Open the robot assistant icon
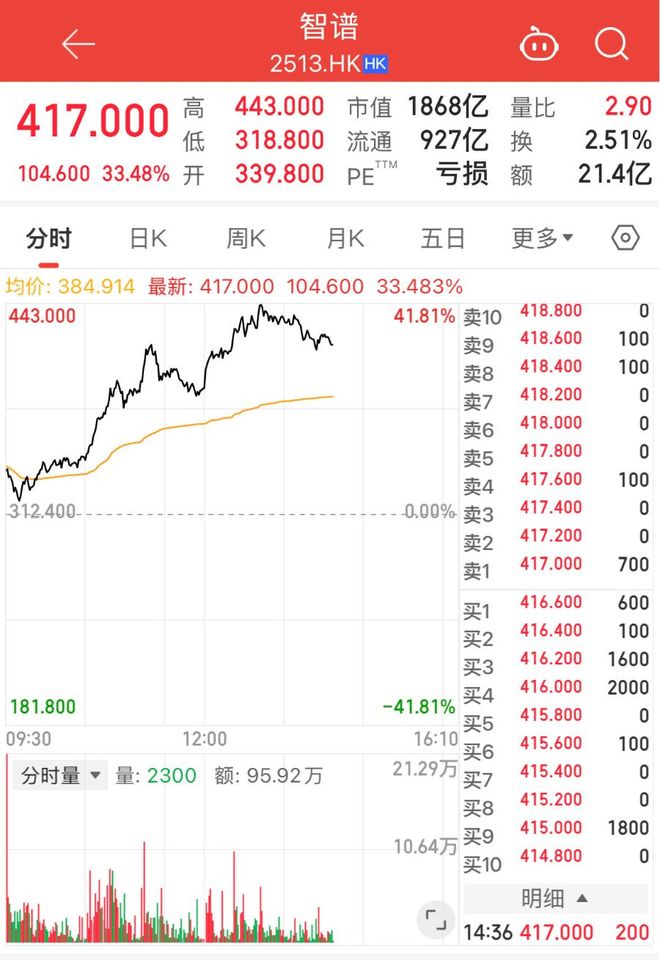The image size is (660, 960). 539,44
